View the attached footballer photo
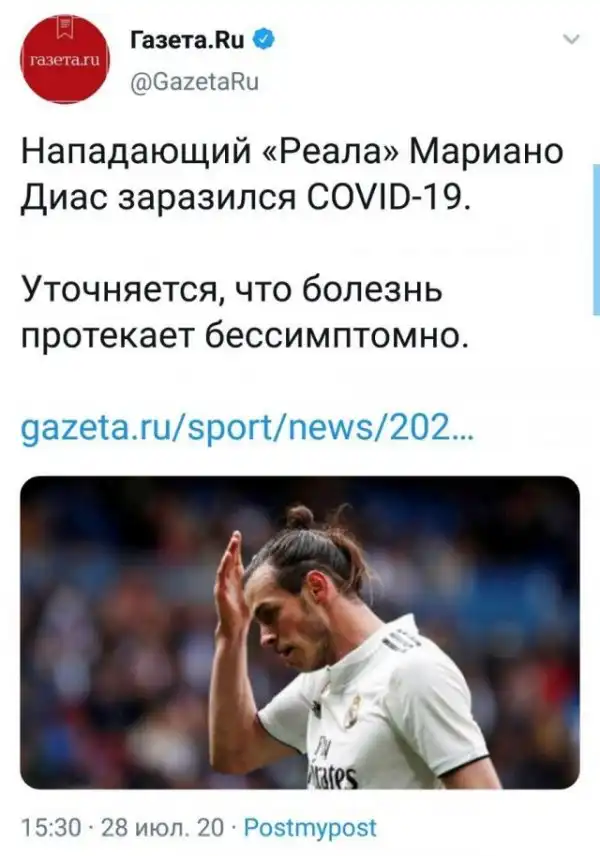600x856 pixels. [299, 632]
